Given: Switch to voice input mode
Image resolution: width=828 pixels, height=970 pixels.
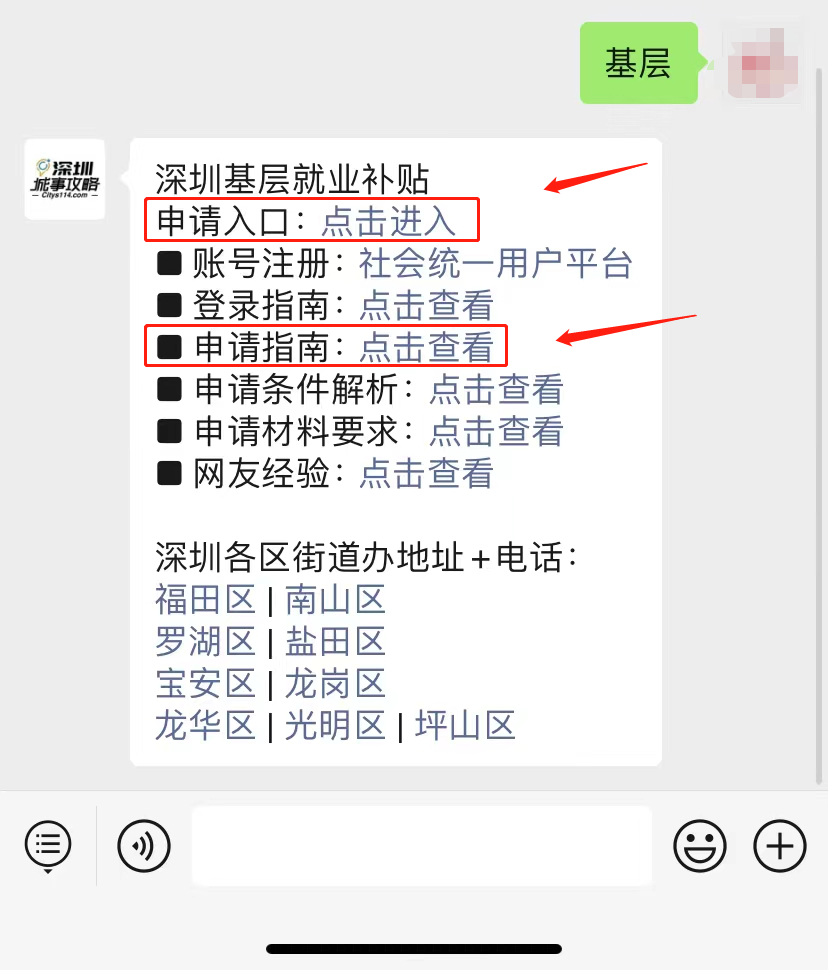Looking at the screenshot, I should (143, 845).
